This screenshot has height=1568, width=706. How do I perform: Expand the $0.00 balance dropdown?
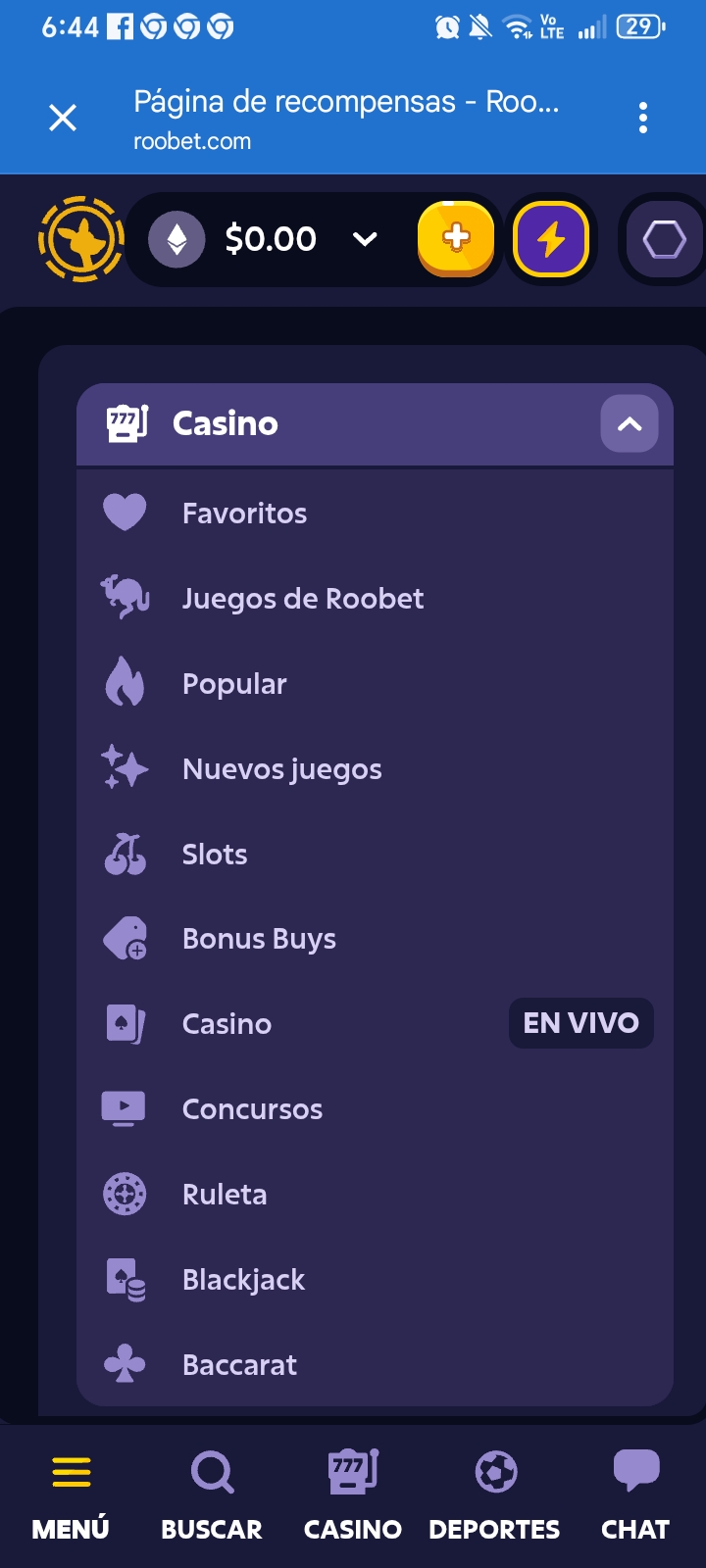pyautogui.click(x=364, y=239)
